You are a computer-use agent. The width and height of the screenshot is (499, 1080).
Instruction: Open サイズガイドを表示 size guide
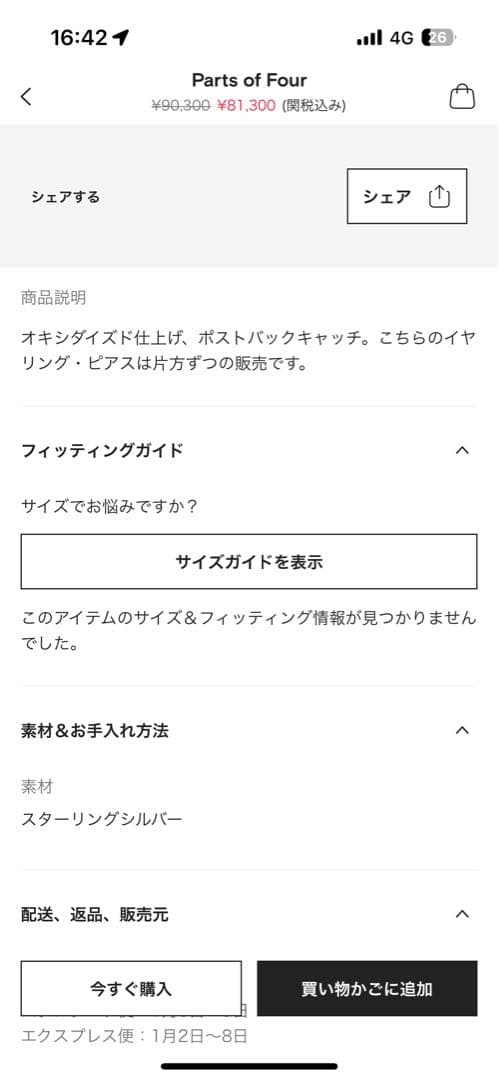pos(249,561)
